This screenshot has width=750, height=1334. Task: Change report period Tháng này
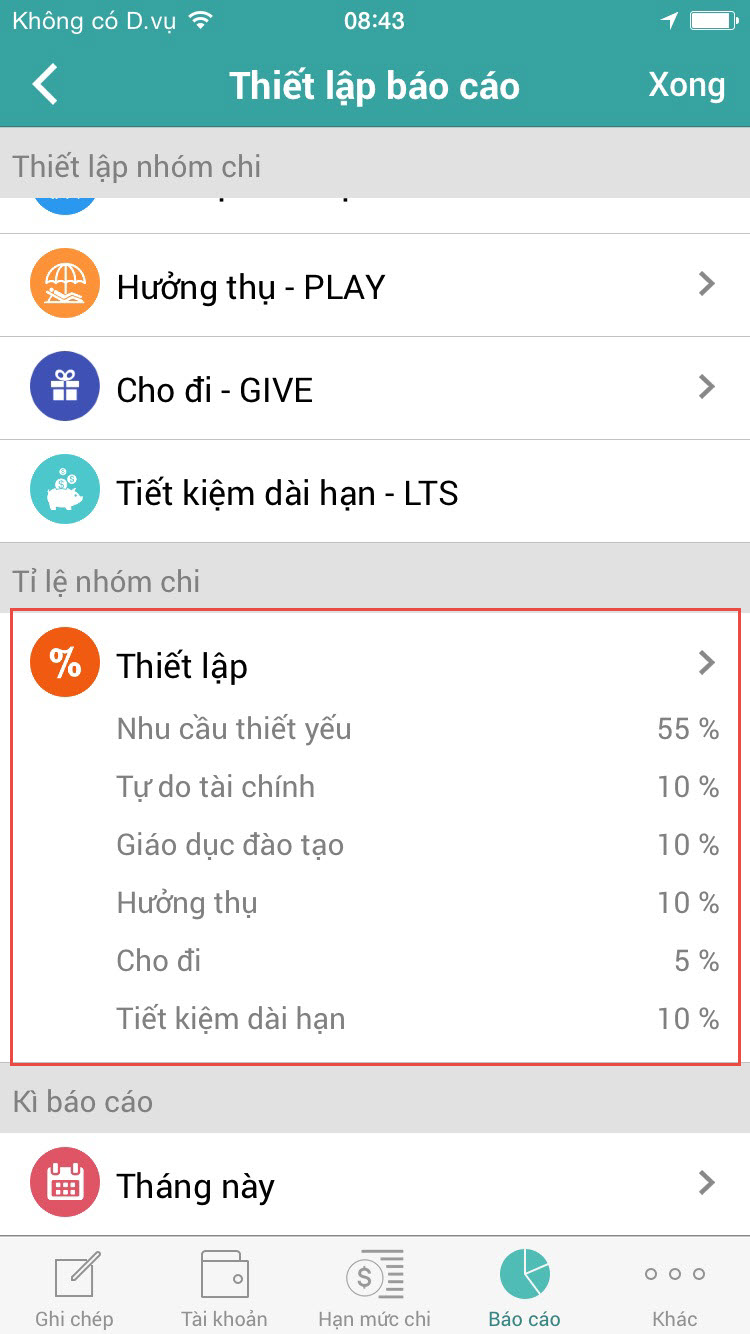point(375,1185)
